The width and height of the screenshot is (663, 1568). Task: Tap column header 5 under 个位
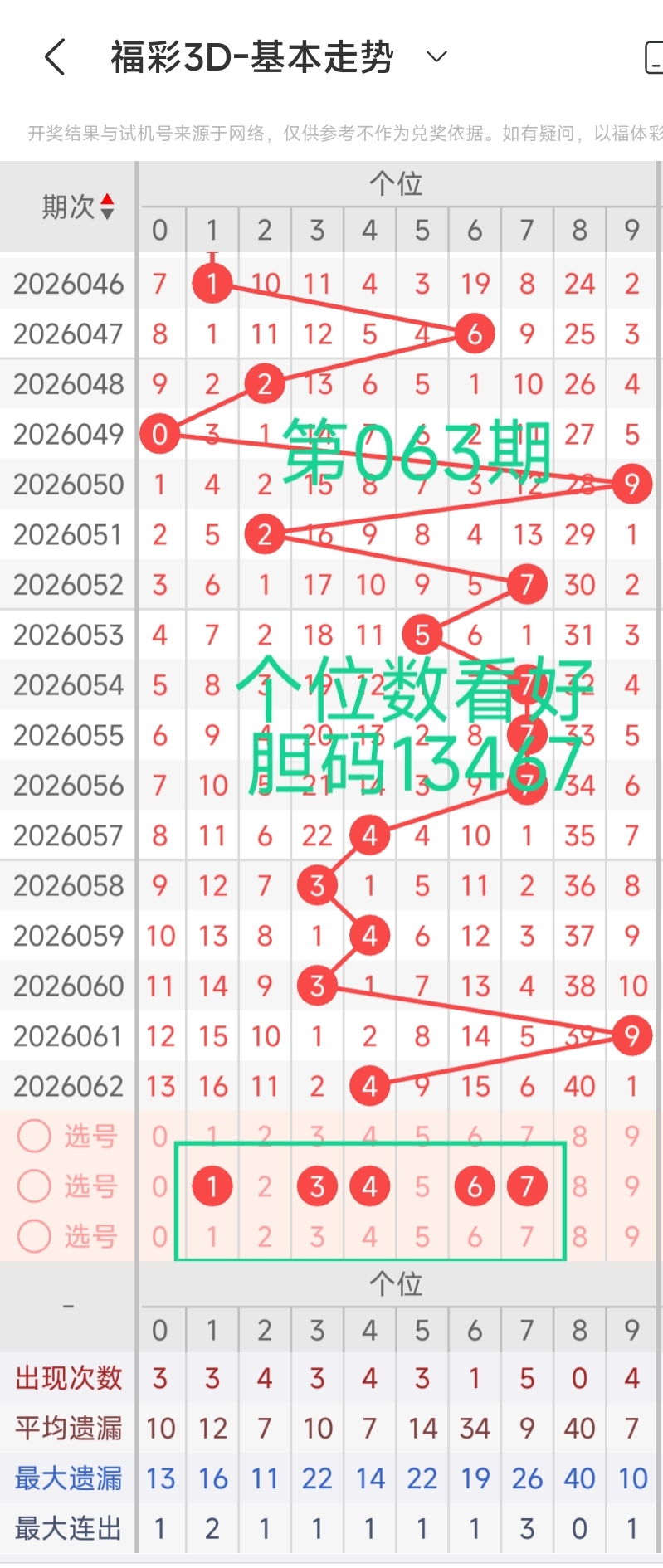(x=422, y=231)
